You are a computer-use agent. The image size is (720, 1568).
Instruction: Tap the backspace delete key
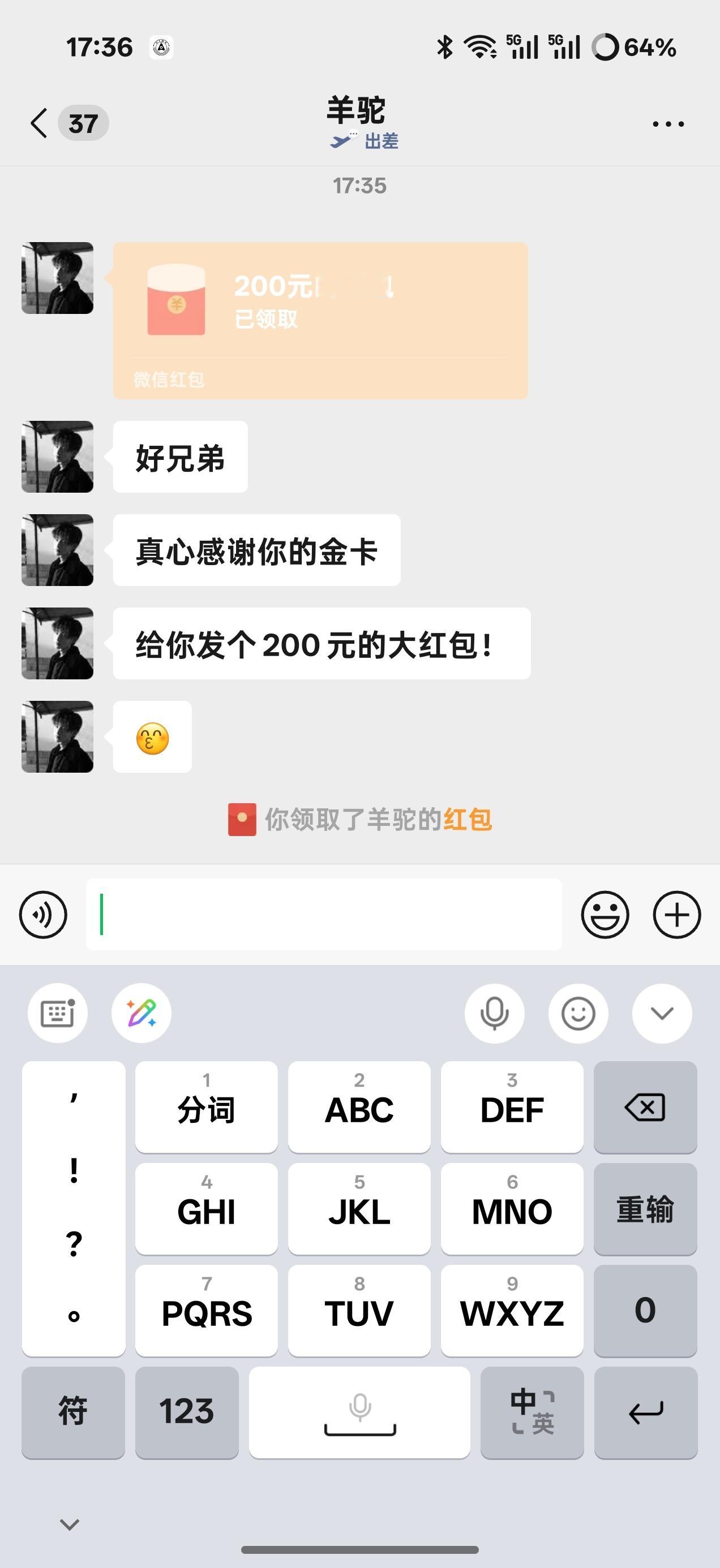(x=645, y=1107)
